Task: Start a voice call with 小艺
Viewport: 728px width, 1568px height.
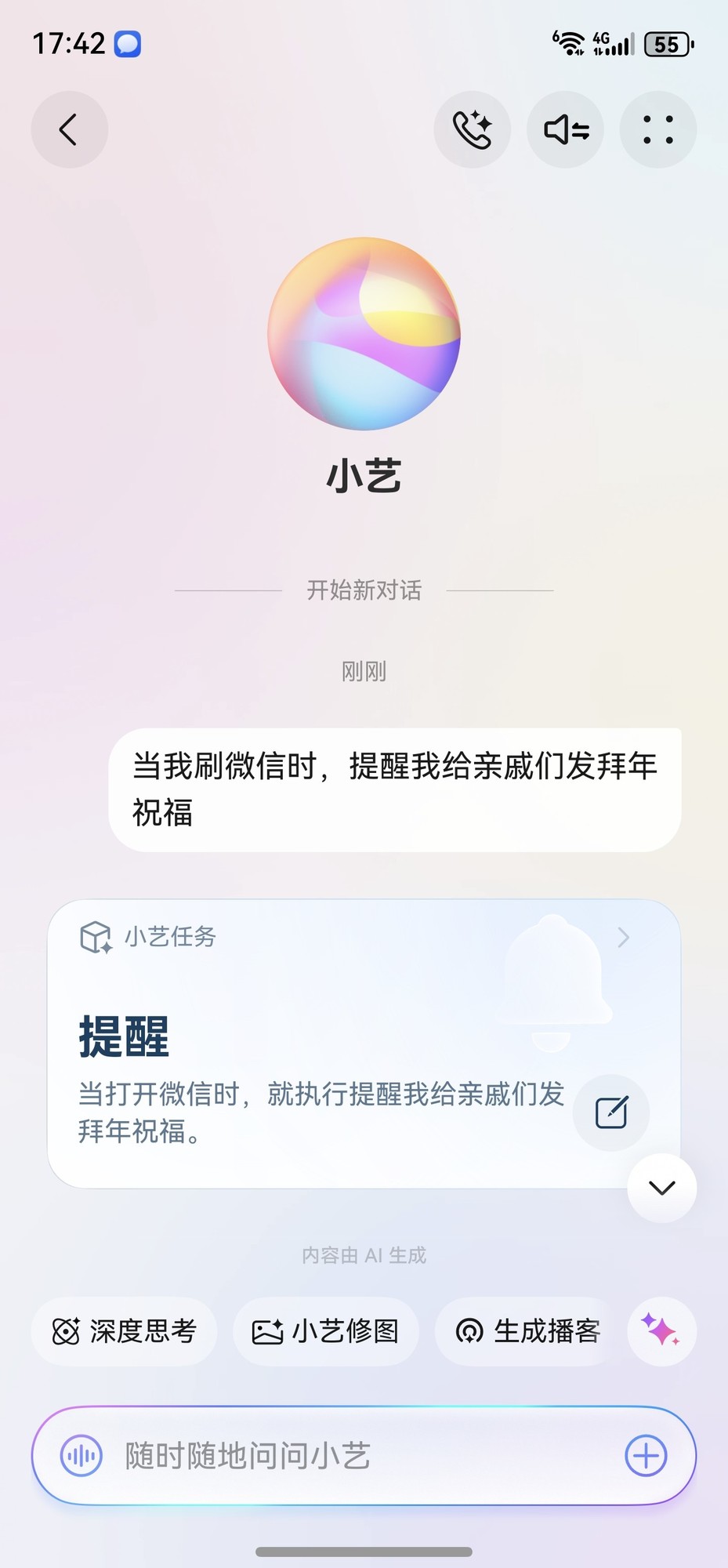Action: (x=472, y=130)
